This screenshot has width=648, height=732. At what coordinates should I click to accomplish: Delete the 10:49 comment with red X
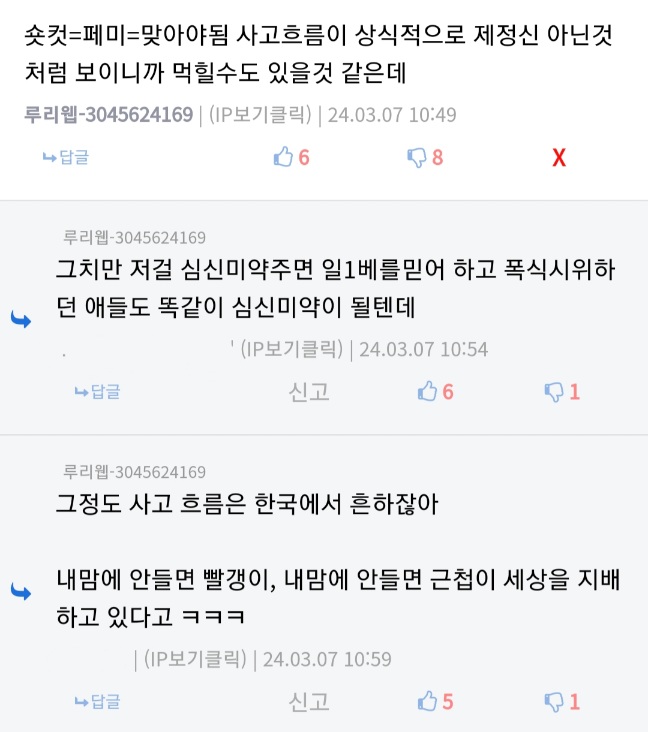(559, 157)
